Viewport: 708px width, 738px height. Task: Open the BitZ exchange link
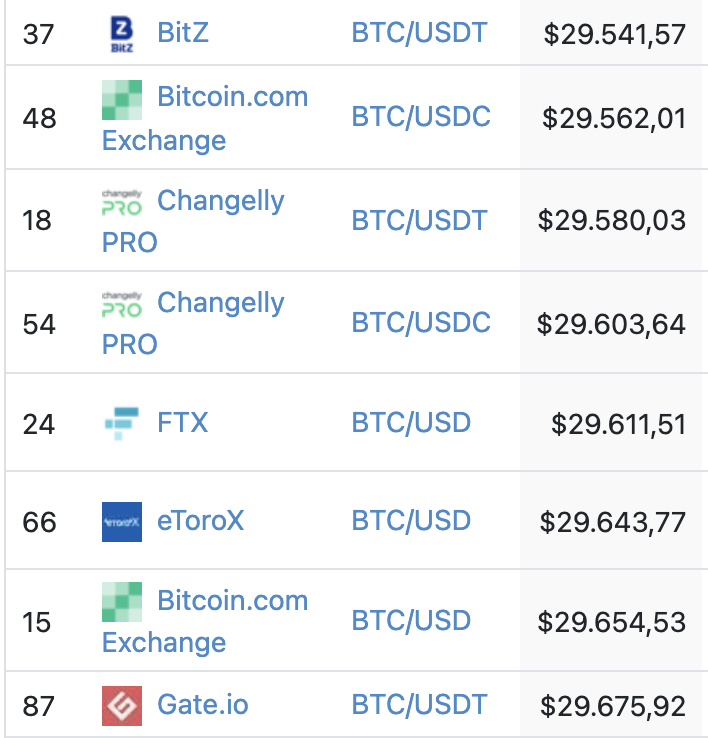click(x=183, y=33)
